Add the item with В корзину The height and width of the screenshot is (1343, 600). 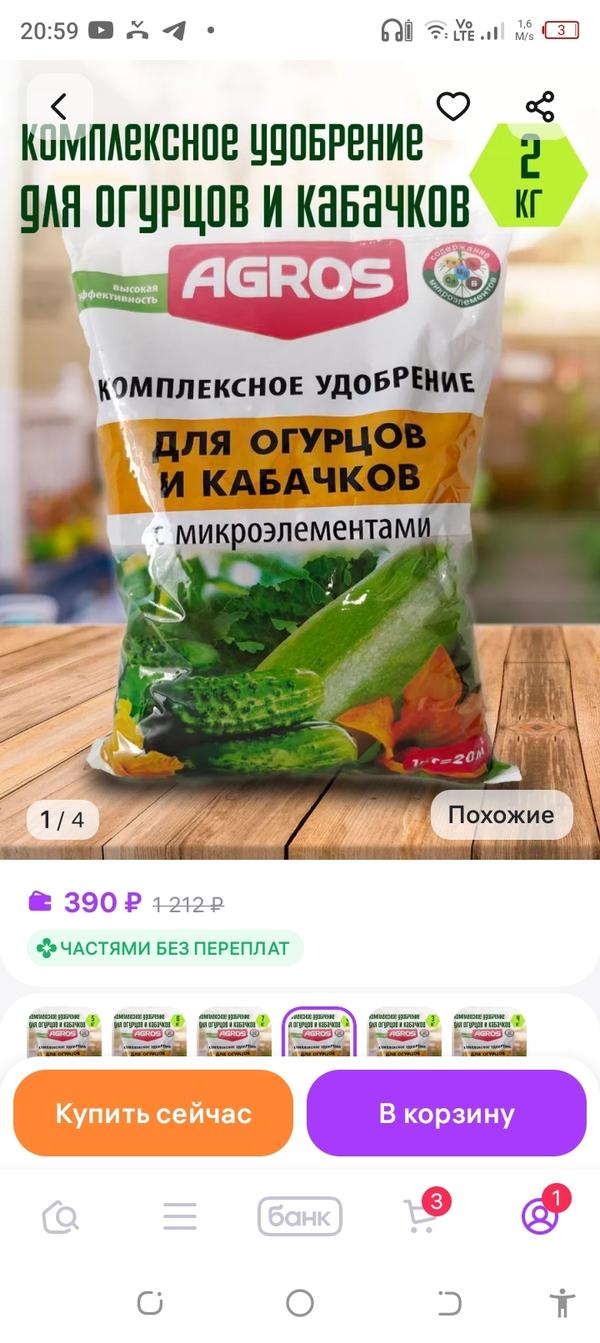click(446, 1113)
